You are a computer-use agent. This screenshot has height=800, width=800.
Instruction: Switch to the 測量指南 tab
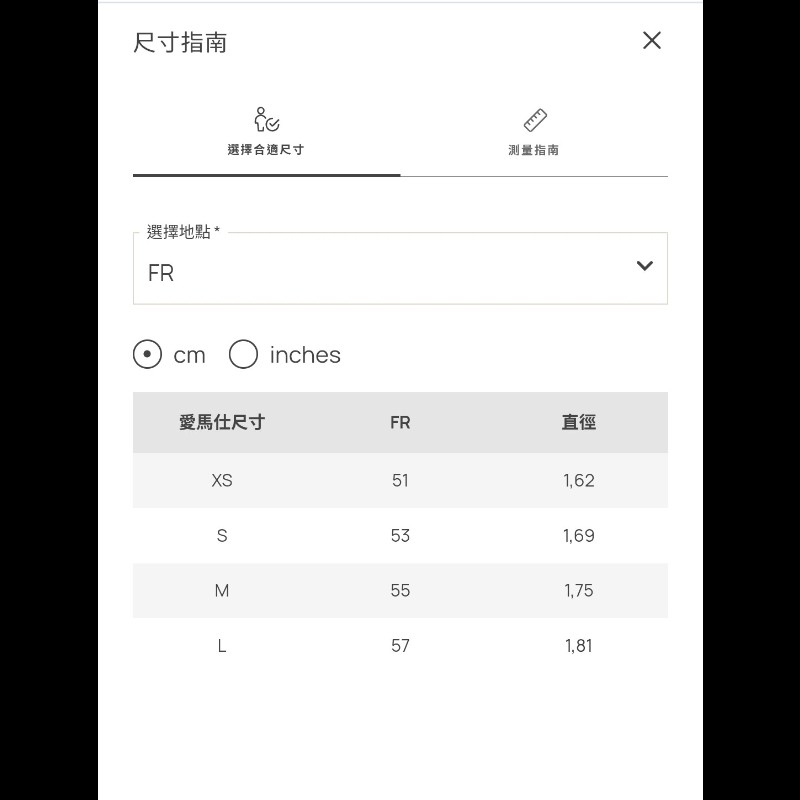point(534,133)
